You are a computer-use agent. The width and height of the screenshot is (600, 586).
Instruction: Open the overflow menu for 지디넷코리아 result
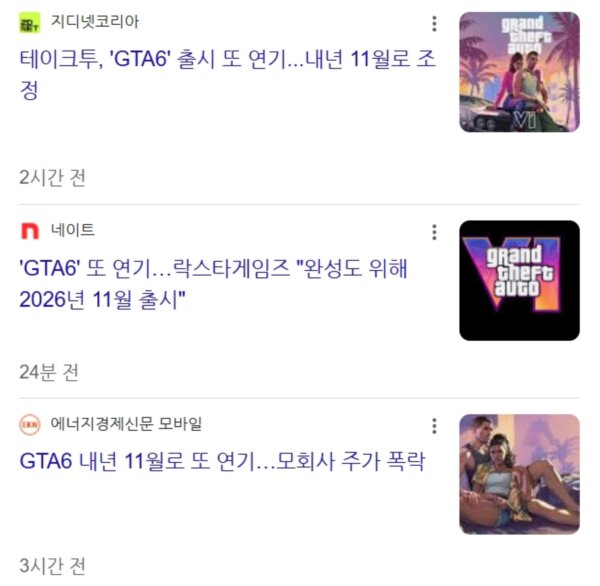point(434,24)
